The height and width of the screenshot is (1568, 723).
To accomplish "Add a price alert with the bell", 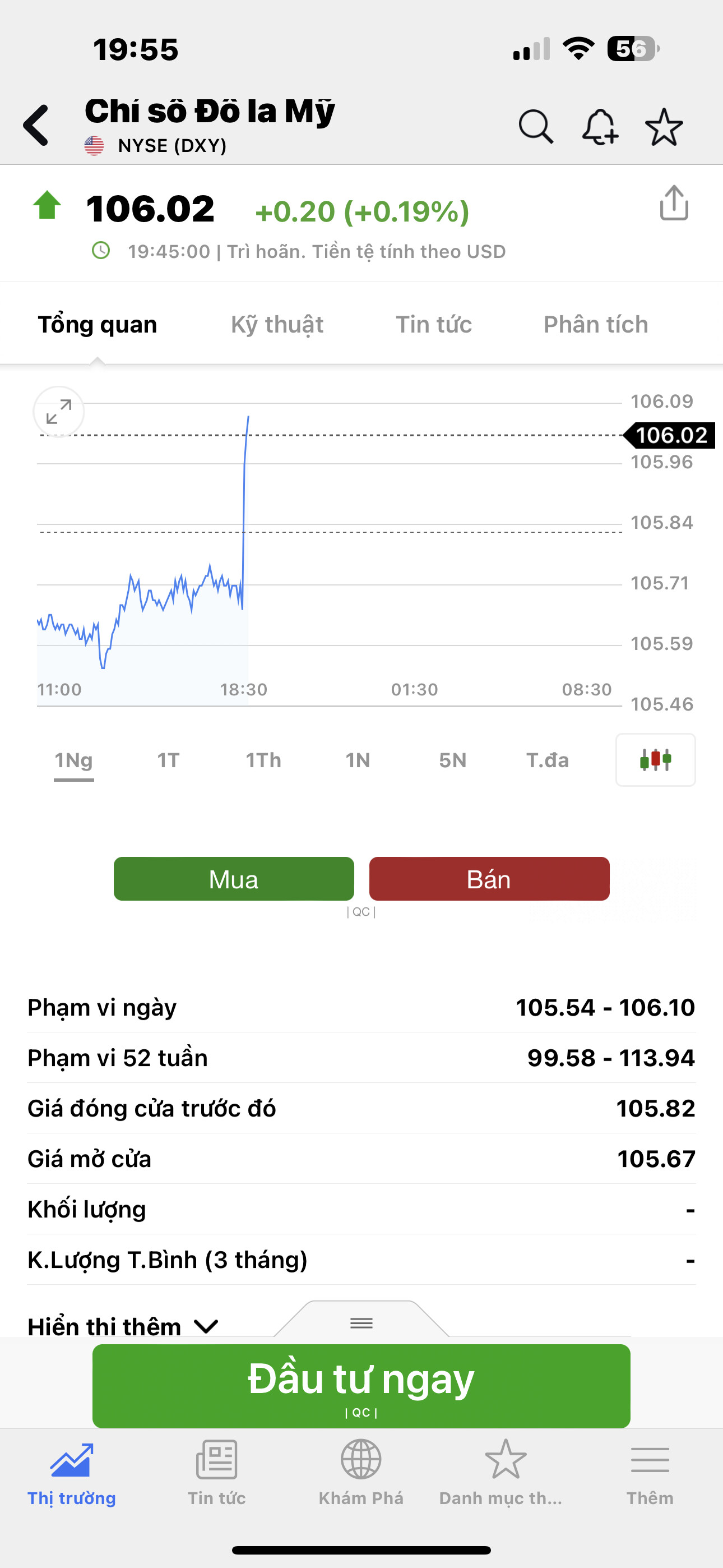I will pyautogui.click(x=600, y=127).
